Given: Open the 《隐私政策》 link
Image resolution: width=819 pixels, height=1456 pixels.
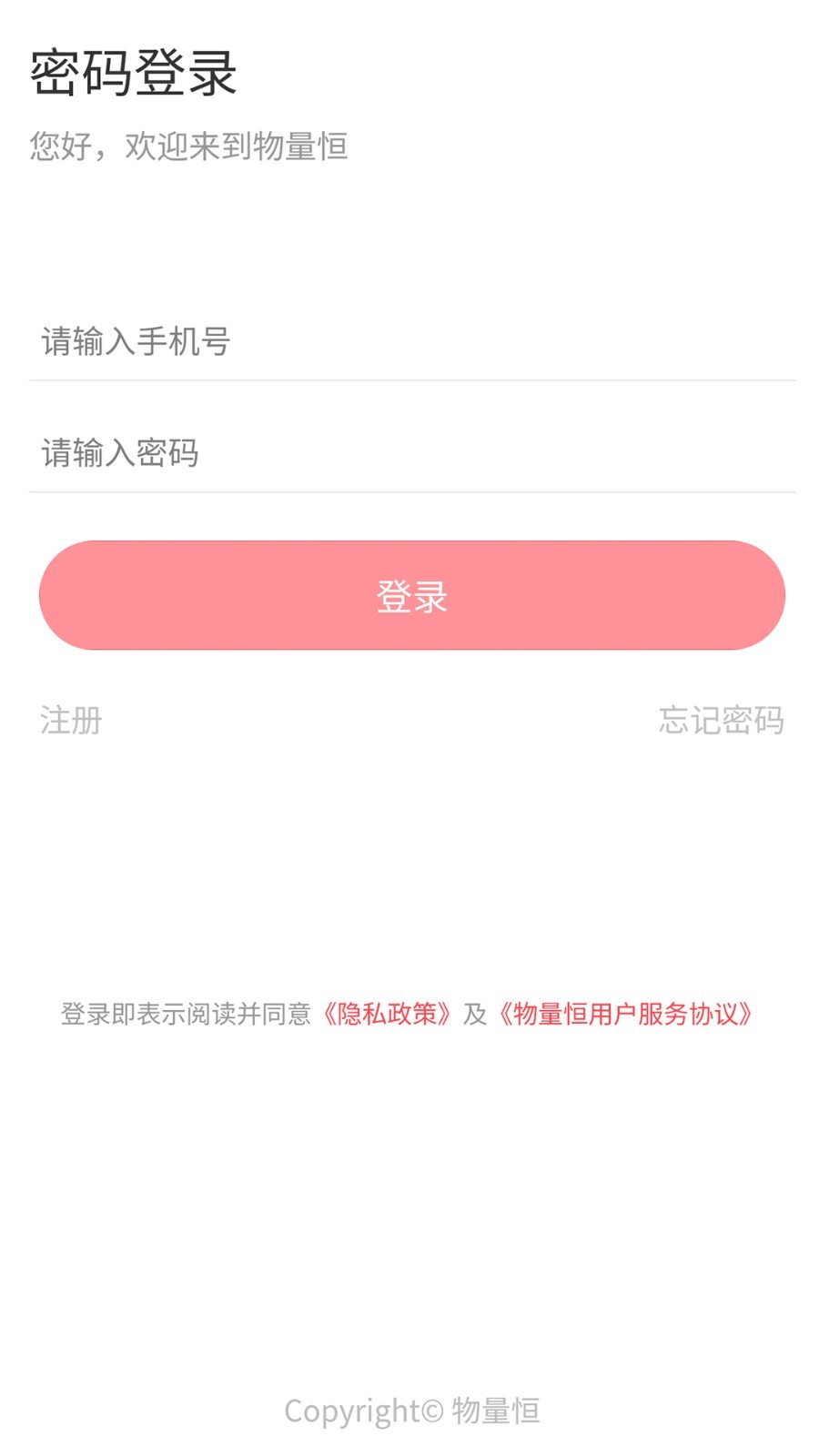Looking at the screenshot, I should tap(386, 1014).
